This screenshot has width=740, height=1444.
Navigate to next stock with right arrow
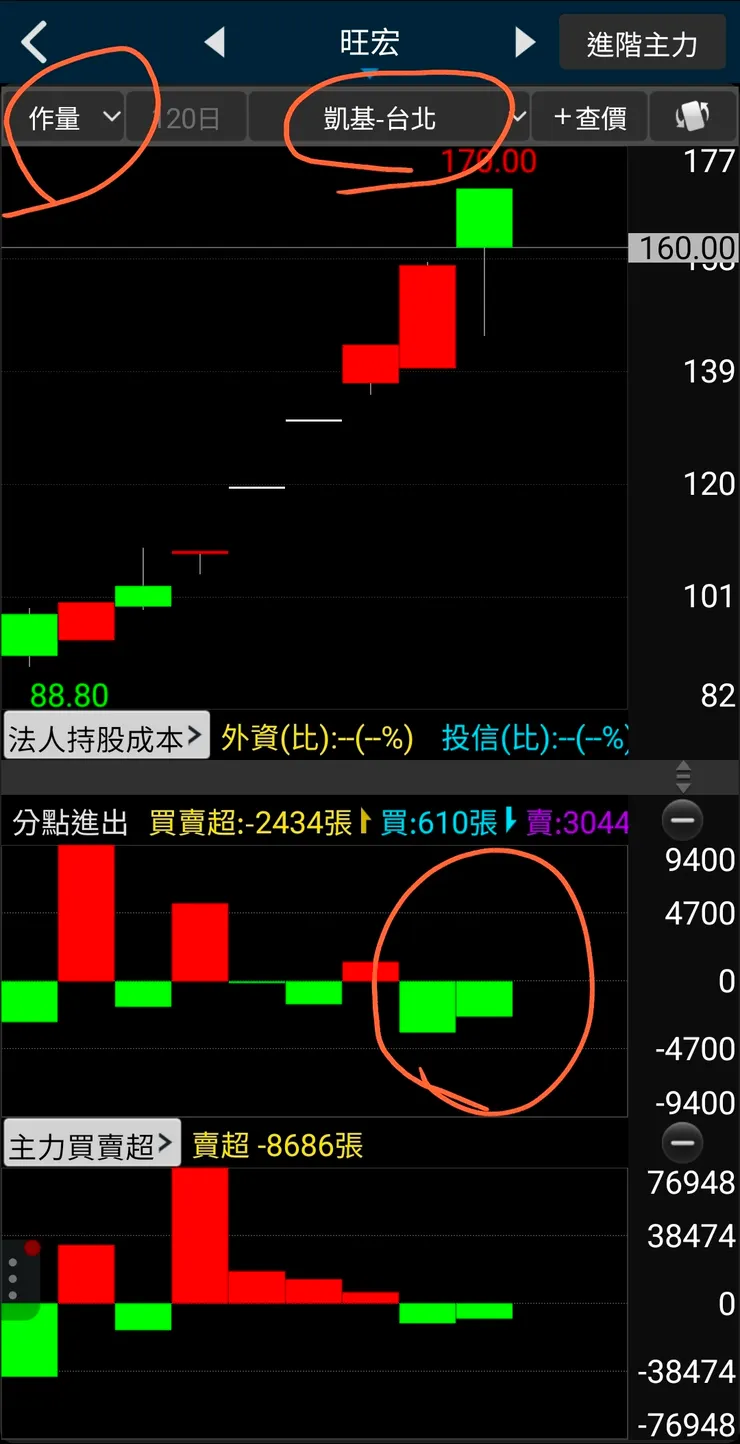tap(524, 42)
